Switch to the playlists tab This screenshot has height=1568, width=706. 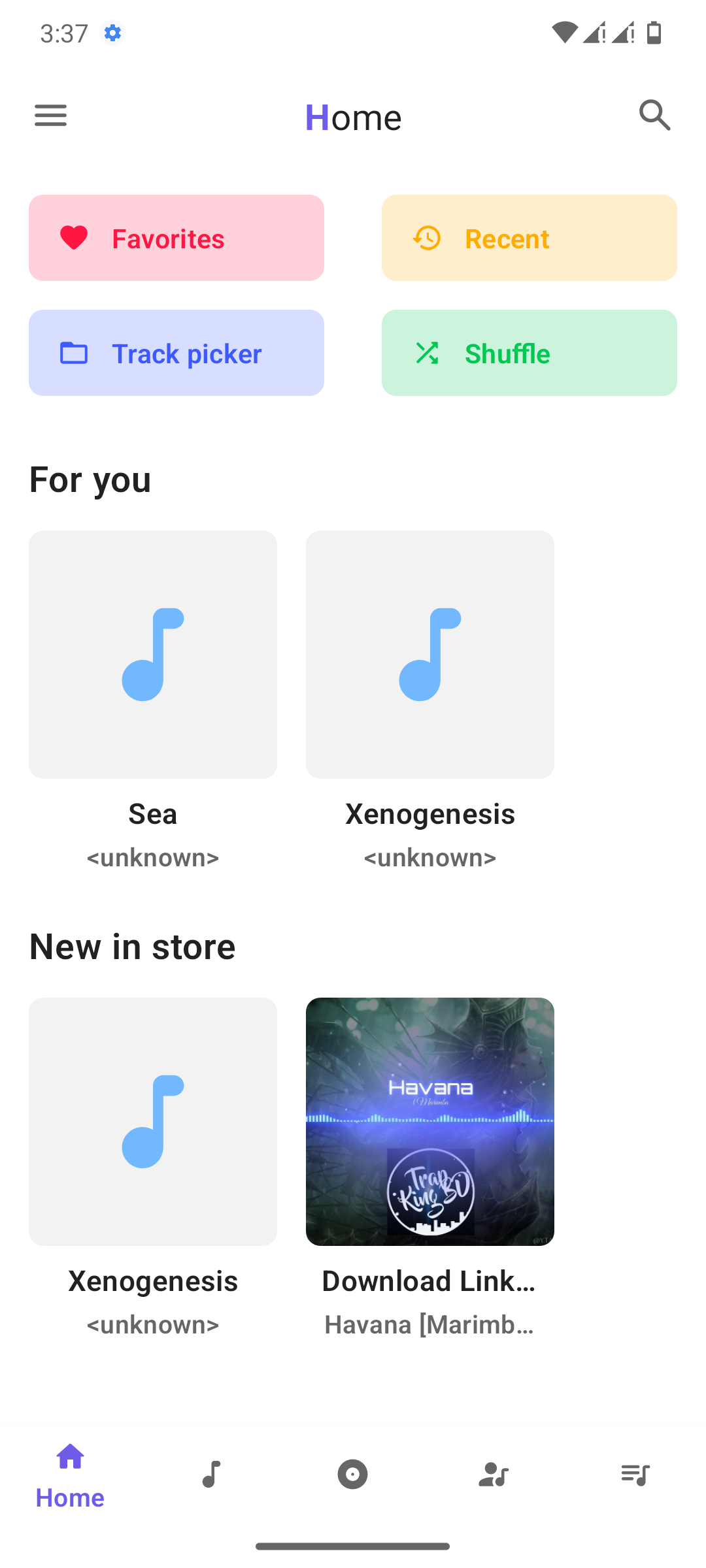tap(635, 1475)
